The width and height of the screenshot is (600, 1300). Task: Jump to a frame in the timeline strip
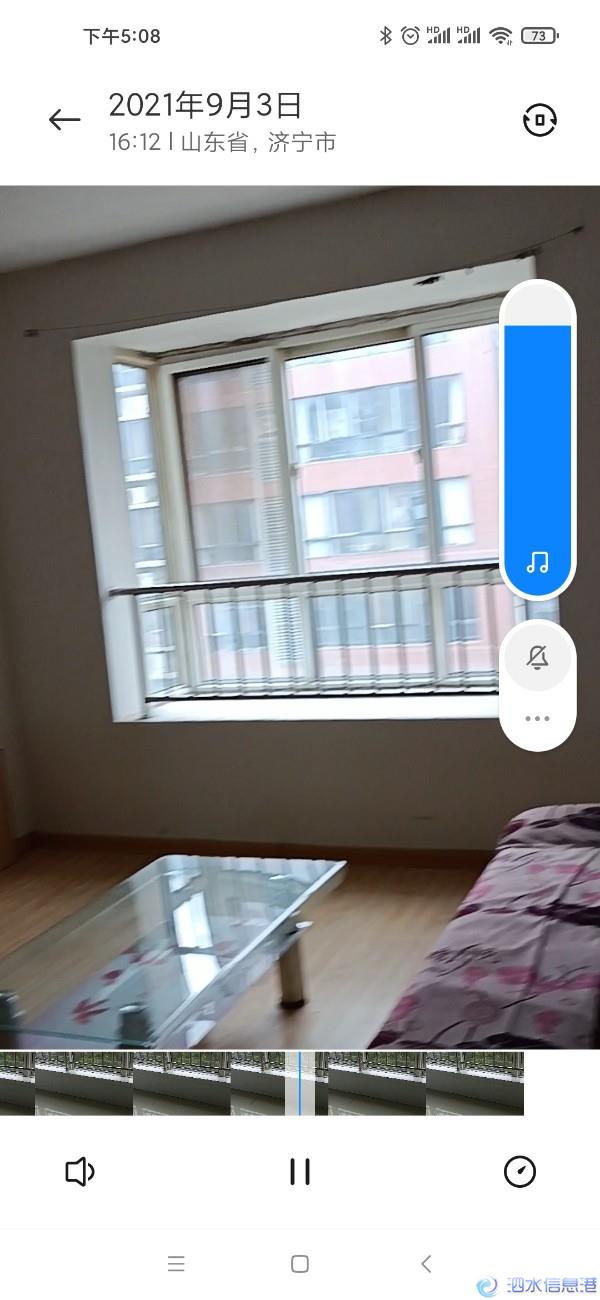coord(180,1083)
